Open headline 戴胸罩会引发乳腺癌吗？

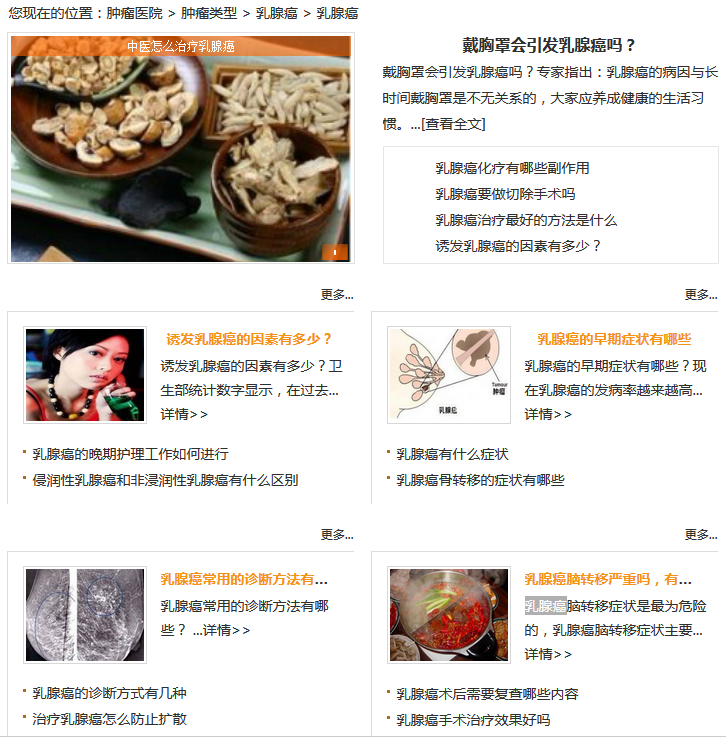click(x=549, y=45)
